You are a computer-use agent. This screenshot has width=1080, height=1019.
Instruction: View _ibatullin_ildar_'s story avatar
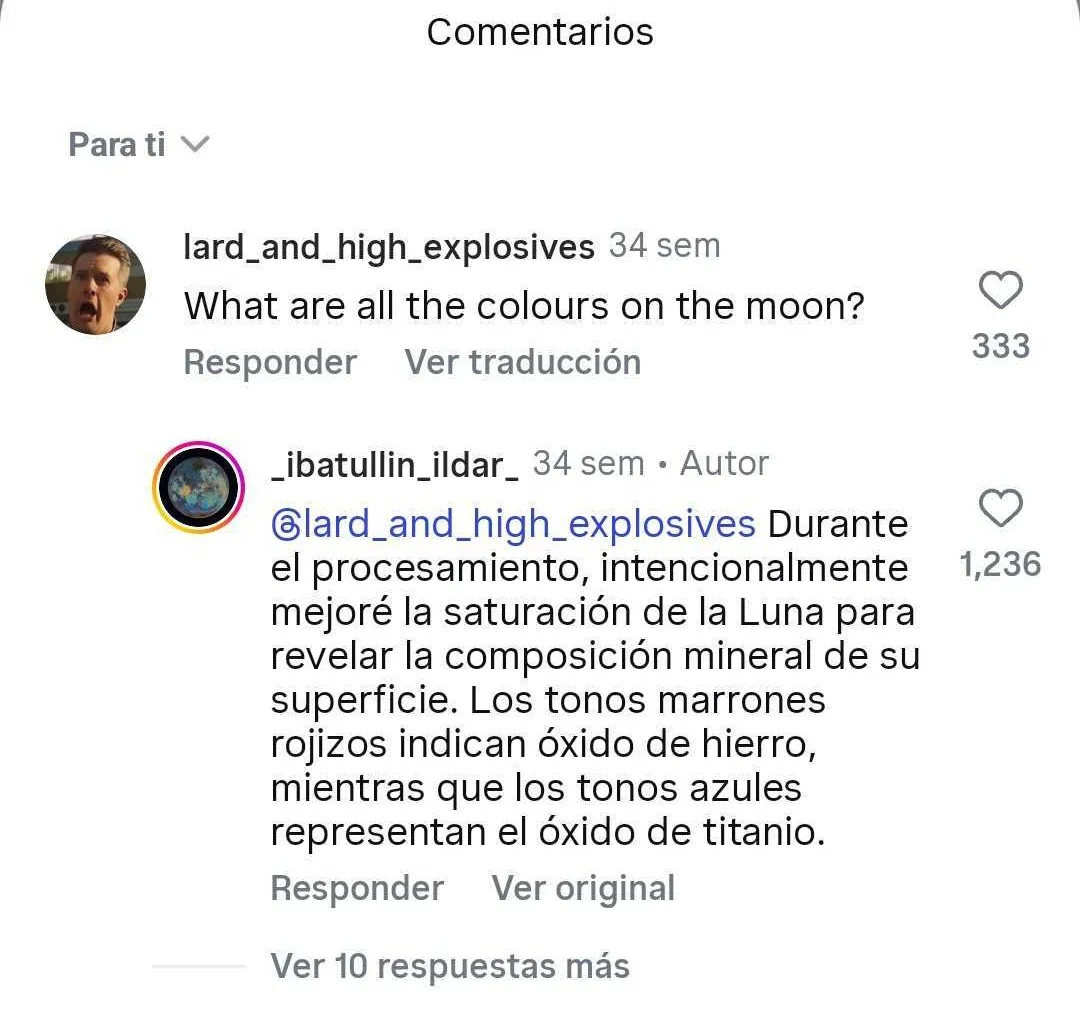(198, 487)
